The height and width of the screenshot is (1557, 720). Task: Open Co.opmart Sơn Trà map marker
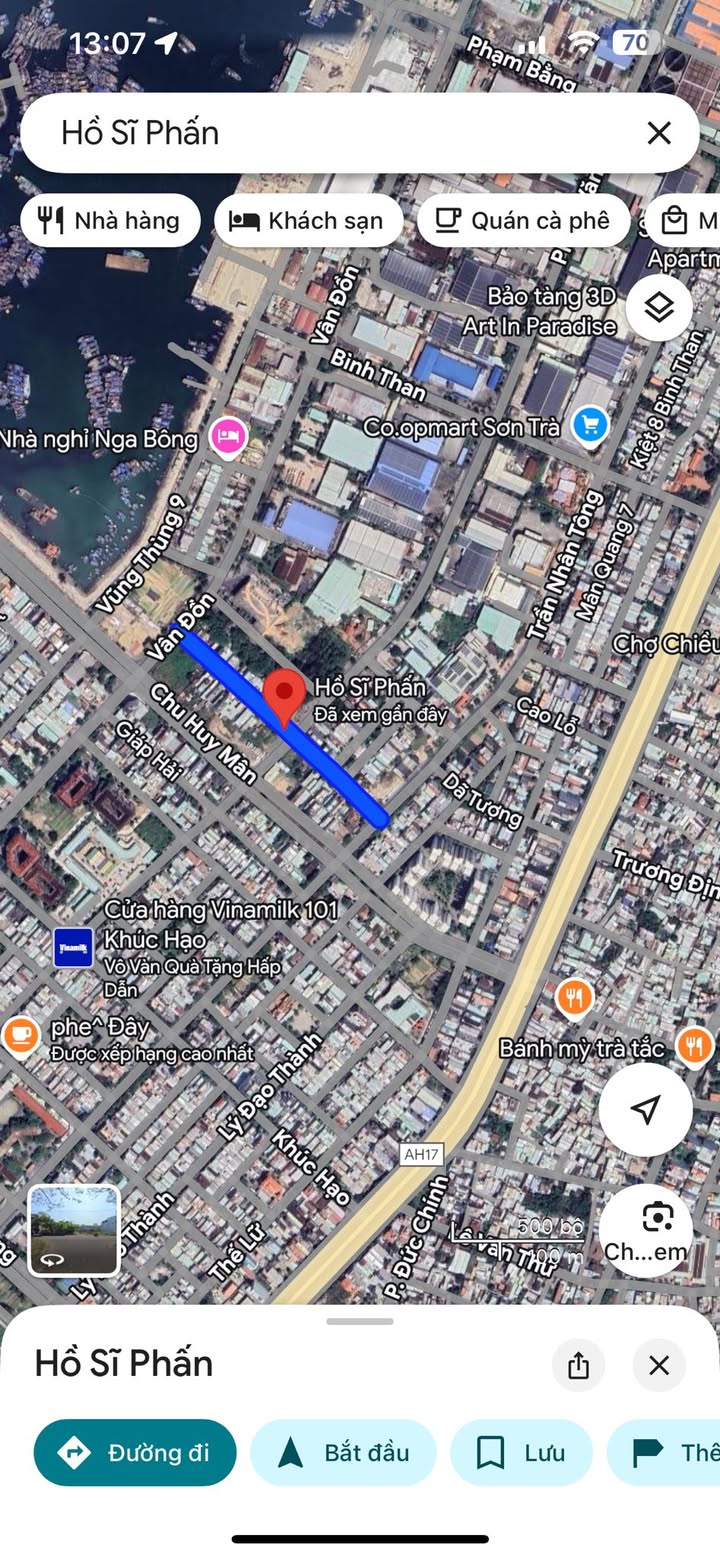point(590,426)
